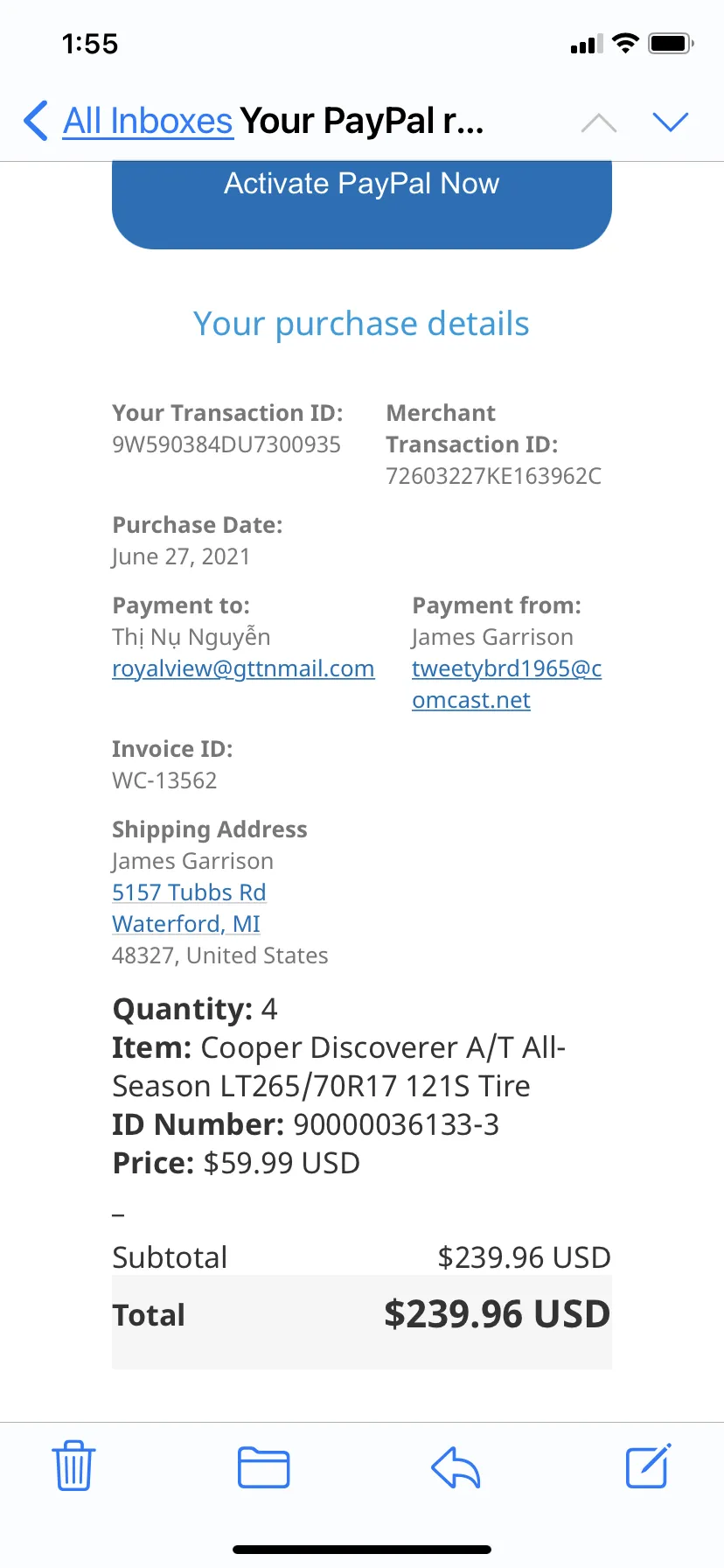Delete this email with the trash icon
This screenshot has width=724, height=1568.
[73, 1466]
